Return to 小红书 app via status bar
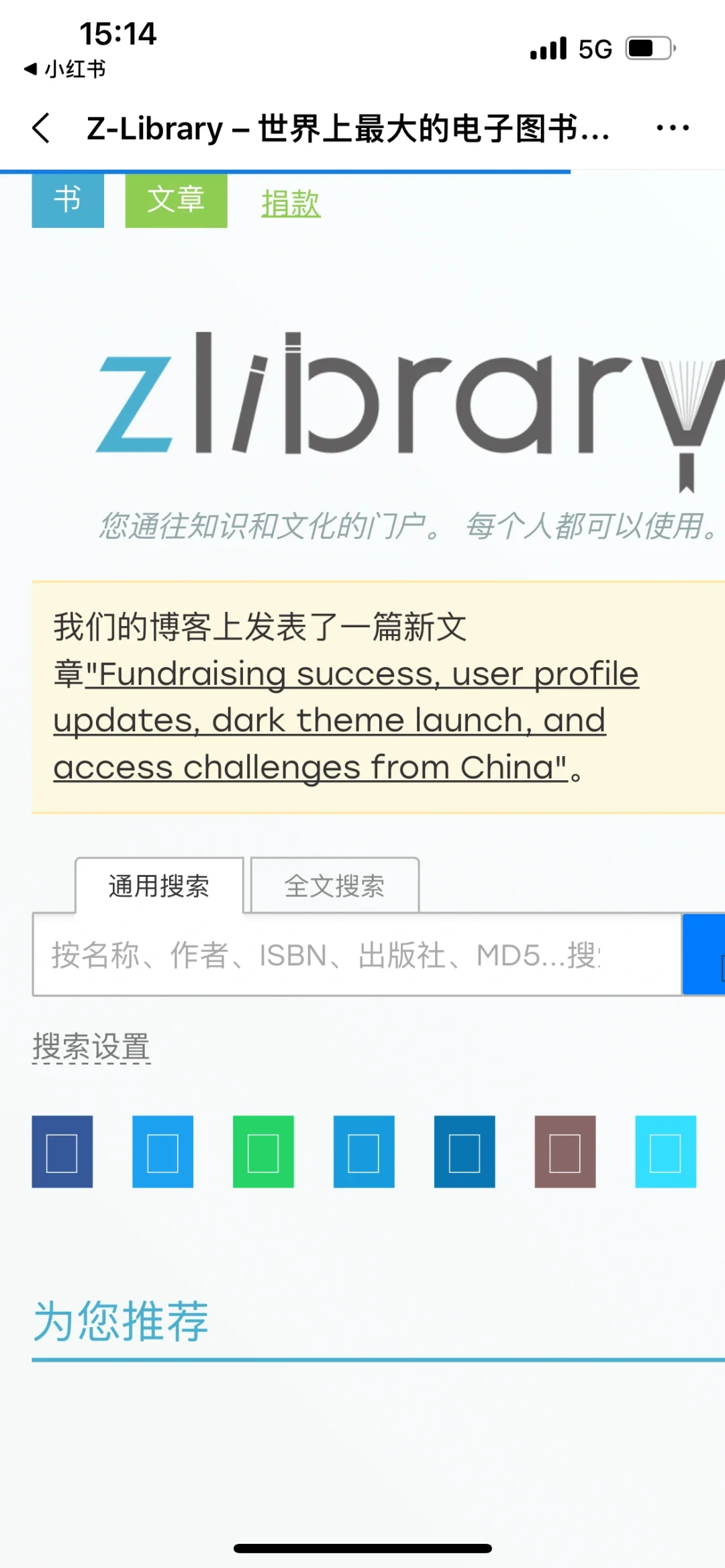The height and width of the screenshot is (1568, 725). click(x=65, y=69)
